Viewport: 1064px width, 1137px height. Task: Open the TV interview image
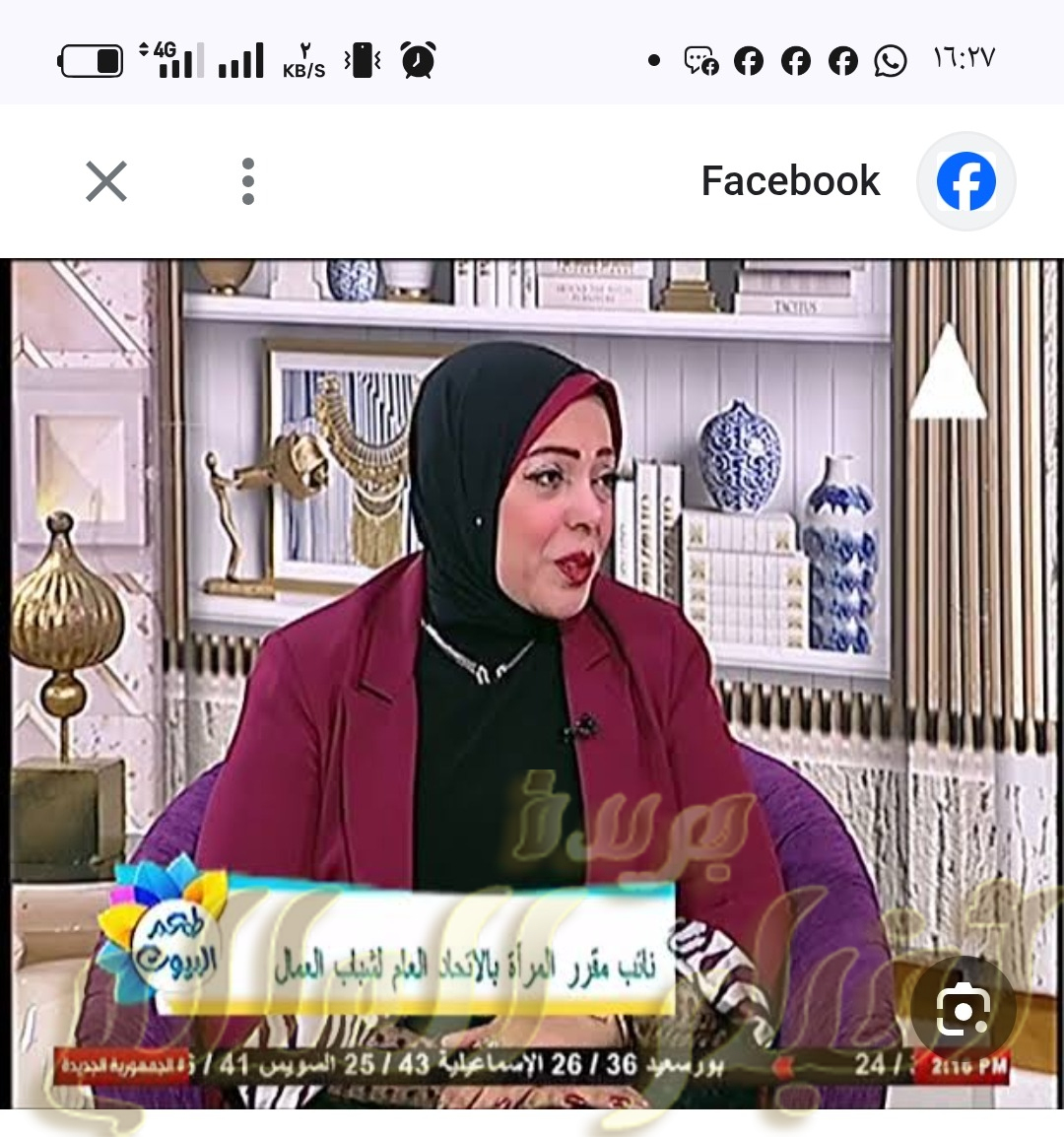(x=532, y=640)
